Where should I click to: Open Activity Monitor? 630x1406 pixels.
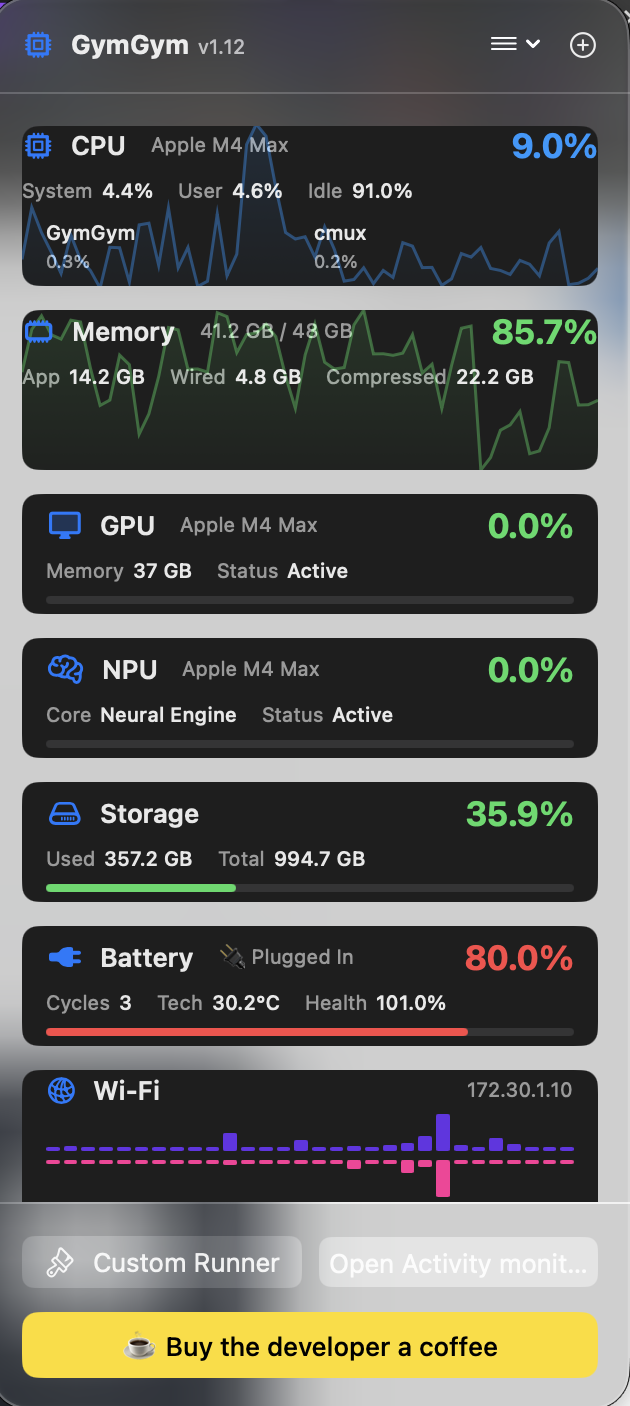click(458, 1263)
